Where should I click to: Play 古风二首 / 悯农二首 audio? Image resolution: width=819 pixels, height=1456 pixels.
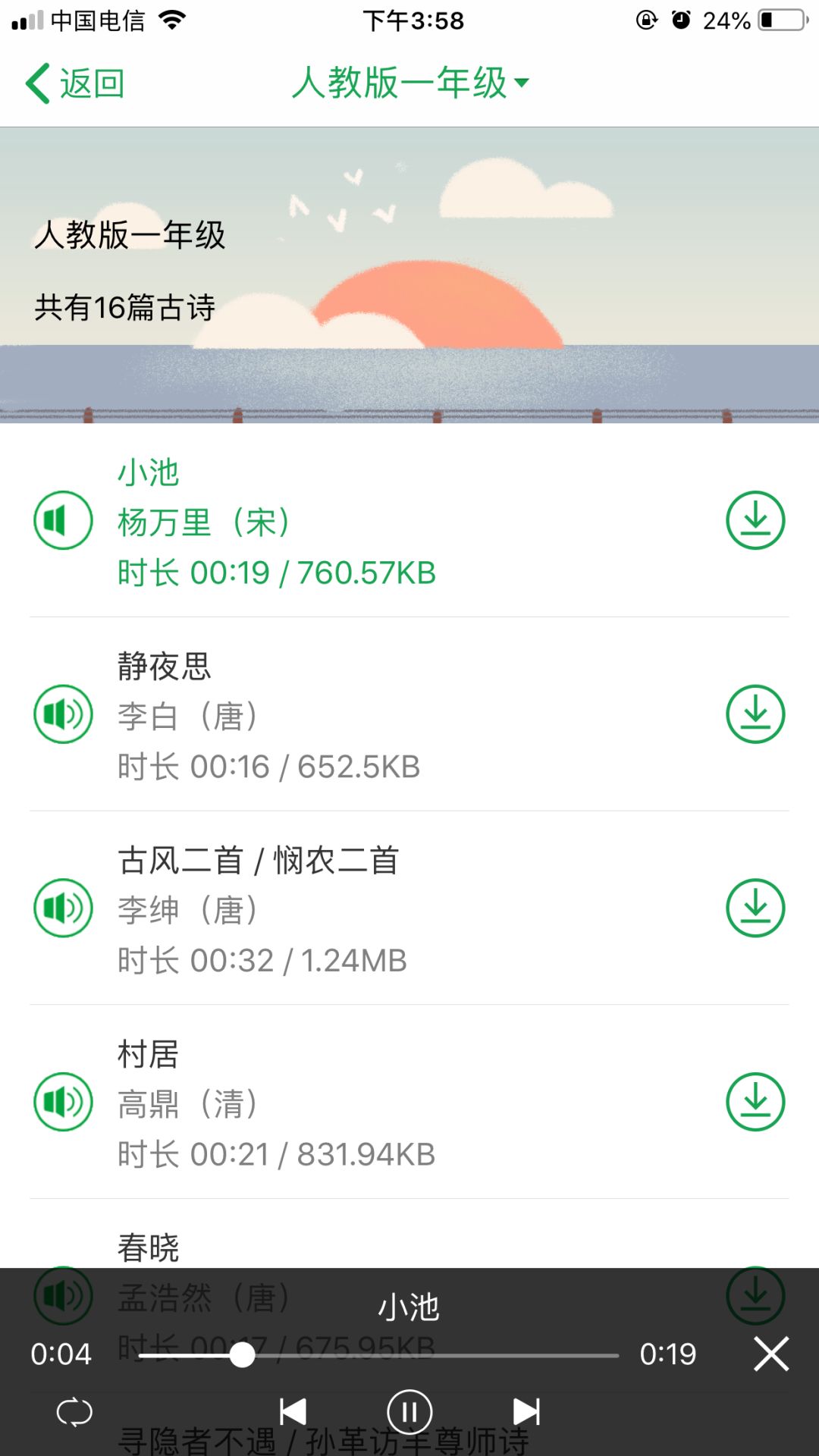click(63, 908)
